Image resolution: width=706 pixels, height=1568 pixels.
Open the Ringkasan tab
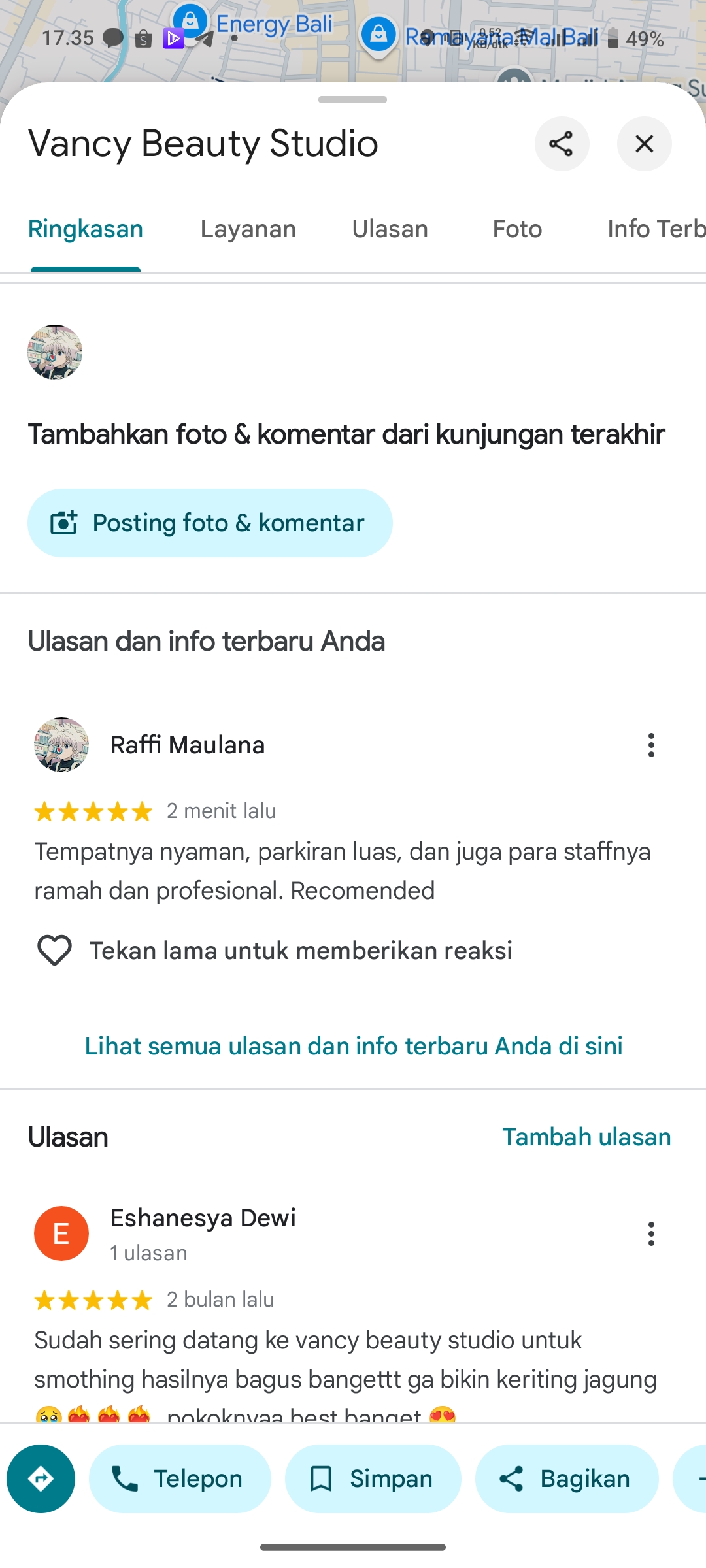click(86, 229)
